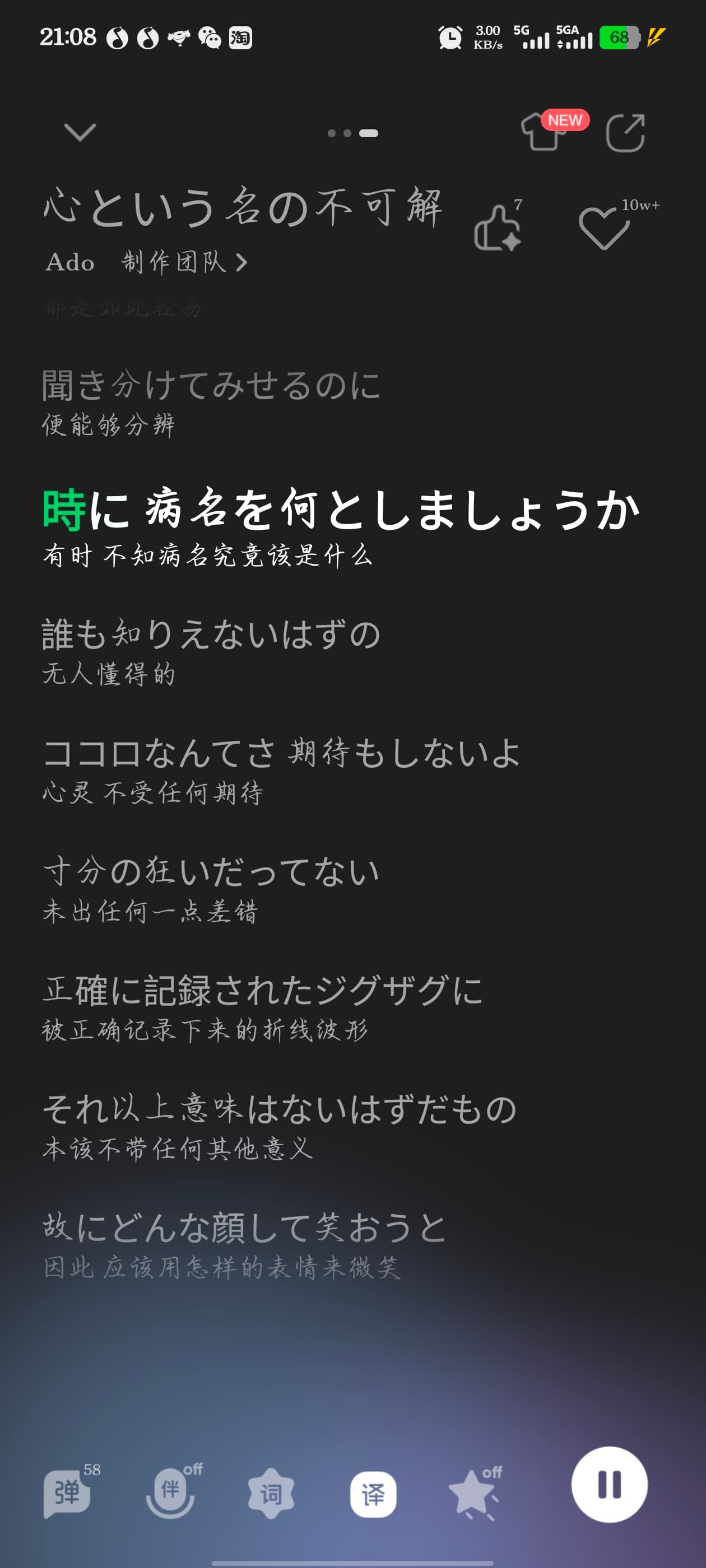
Task: Tap the page indicator dots
Action: [352, 133]
